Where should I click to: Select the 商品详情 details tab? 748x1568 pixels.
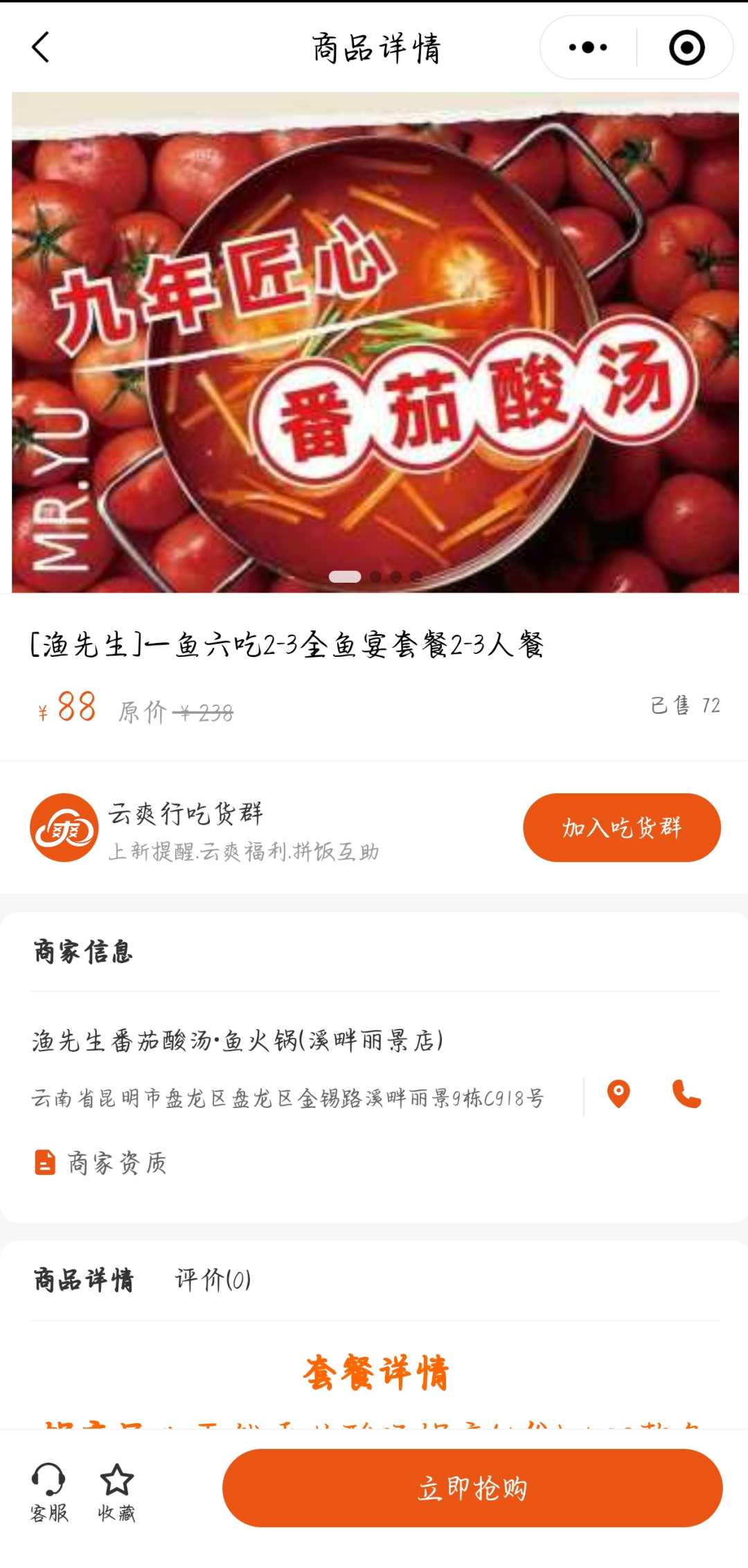[84, 1280]
